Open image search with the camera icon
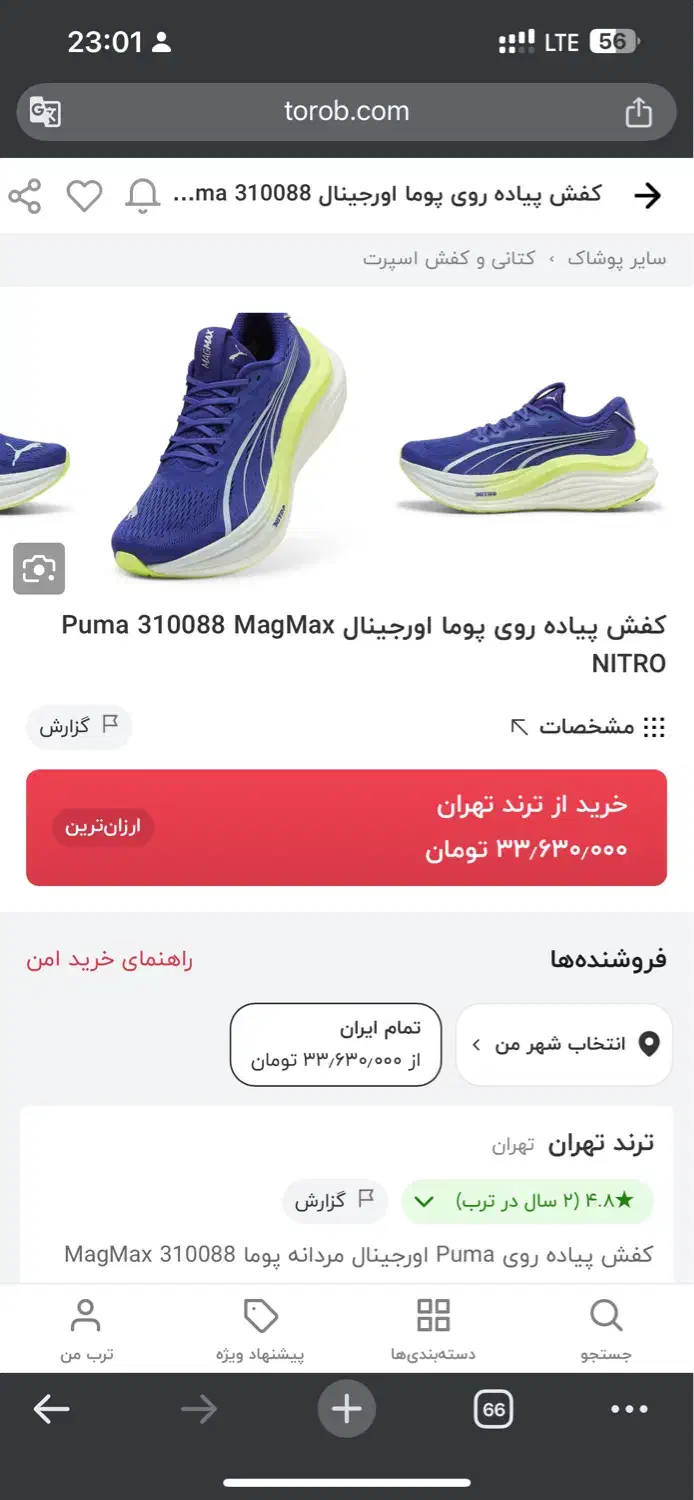Image resolution: width=694 pixels, height=1500 pixels. click(x=39, y=569)
